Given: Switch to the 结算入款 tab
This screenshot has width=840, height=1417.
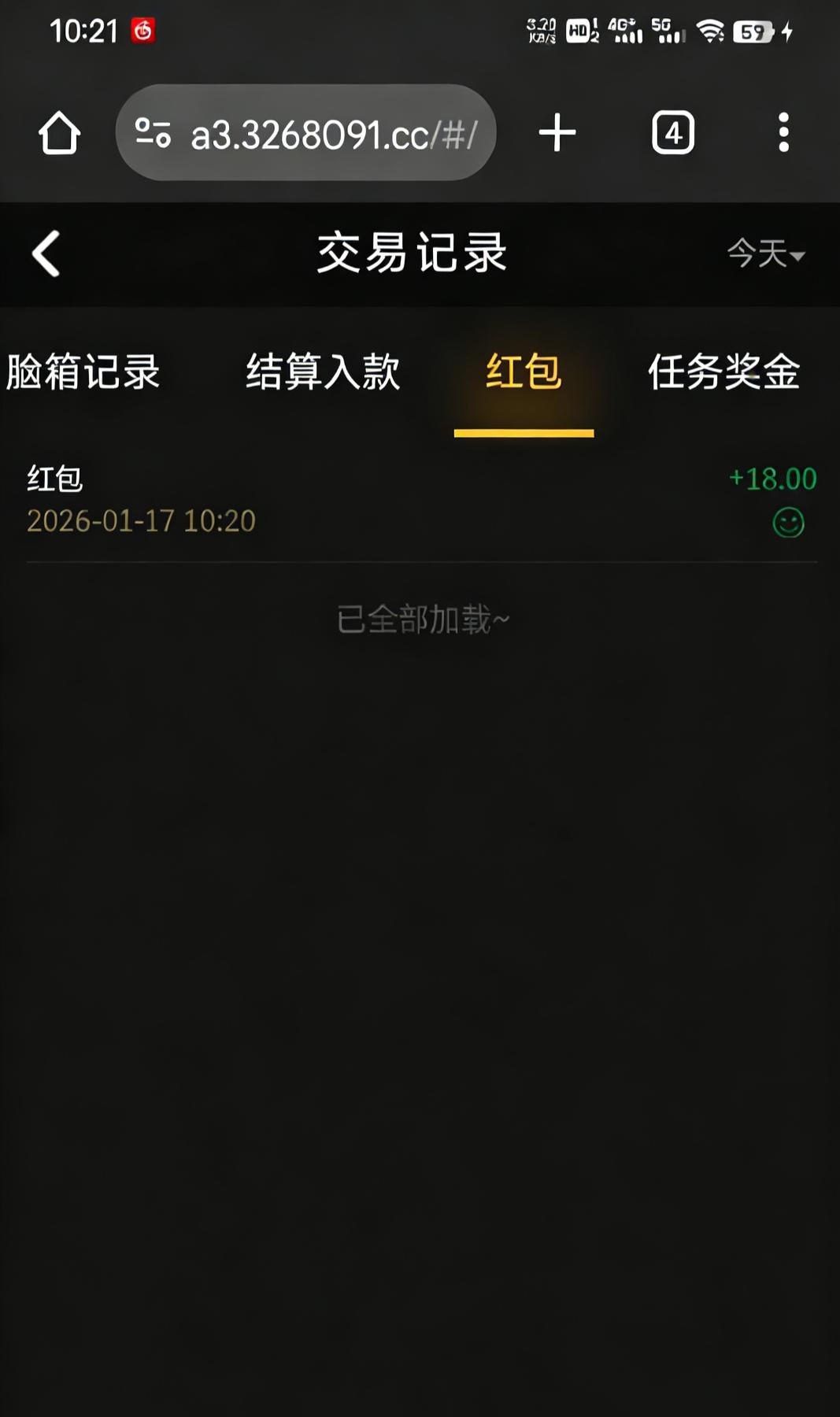Looking at the screenshot, I should tap(323, 372).
